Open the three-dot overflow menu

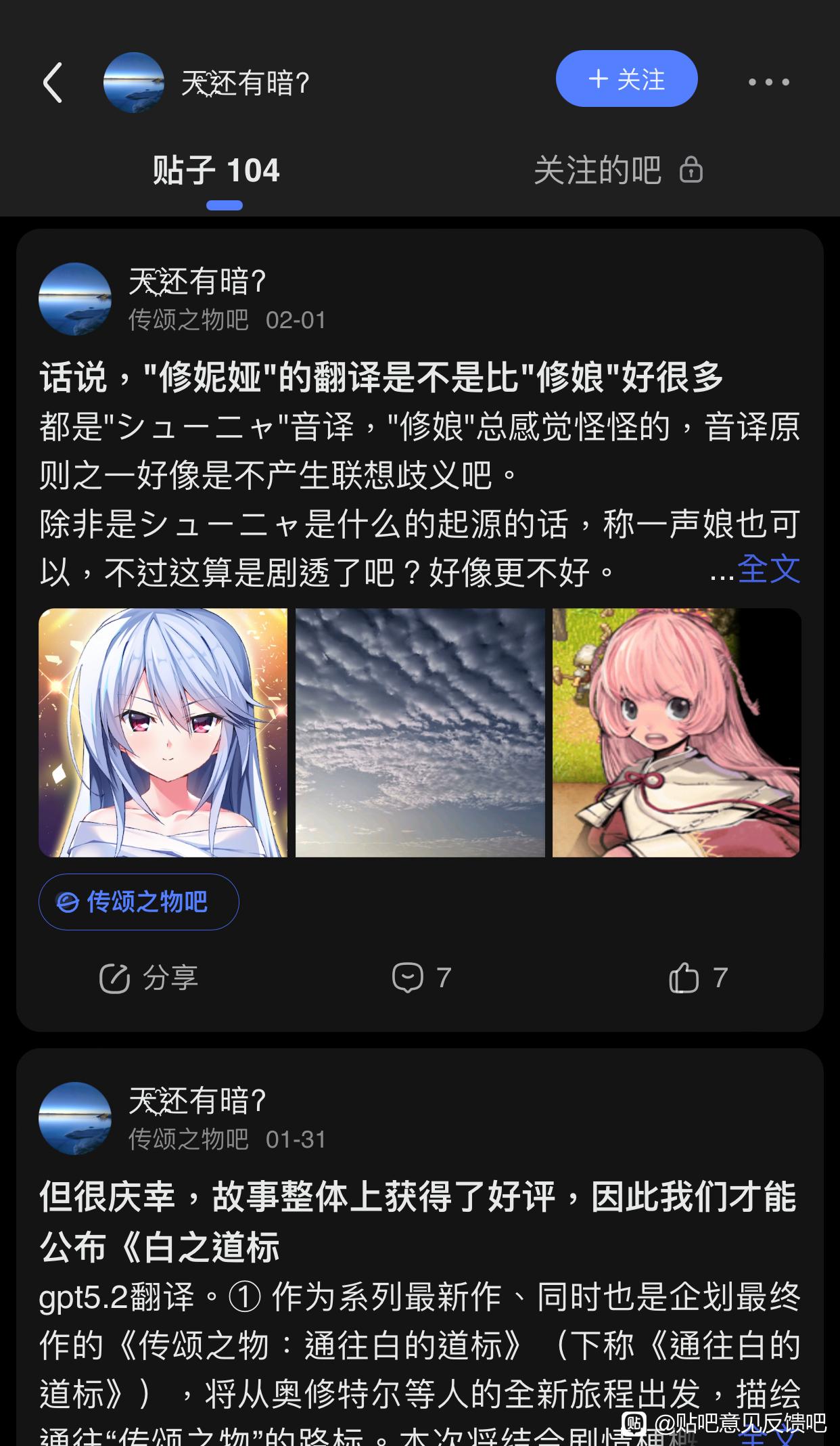point(768,82)
